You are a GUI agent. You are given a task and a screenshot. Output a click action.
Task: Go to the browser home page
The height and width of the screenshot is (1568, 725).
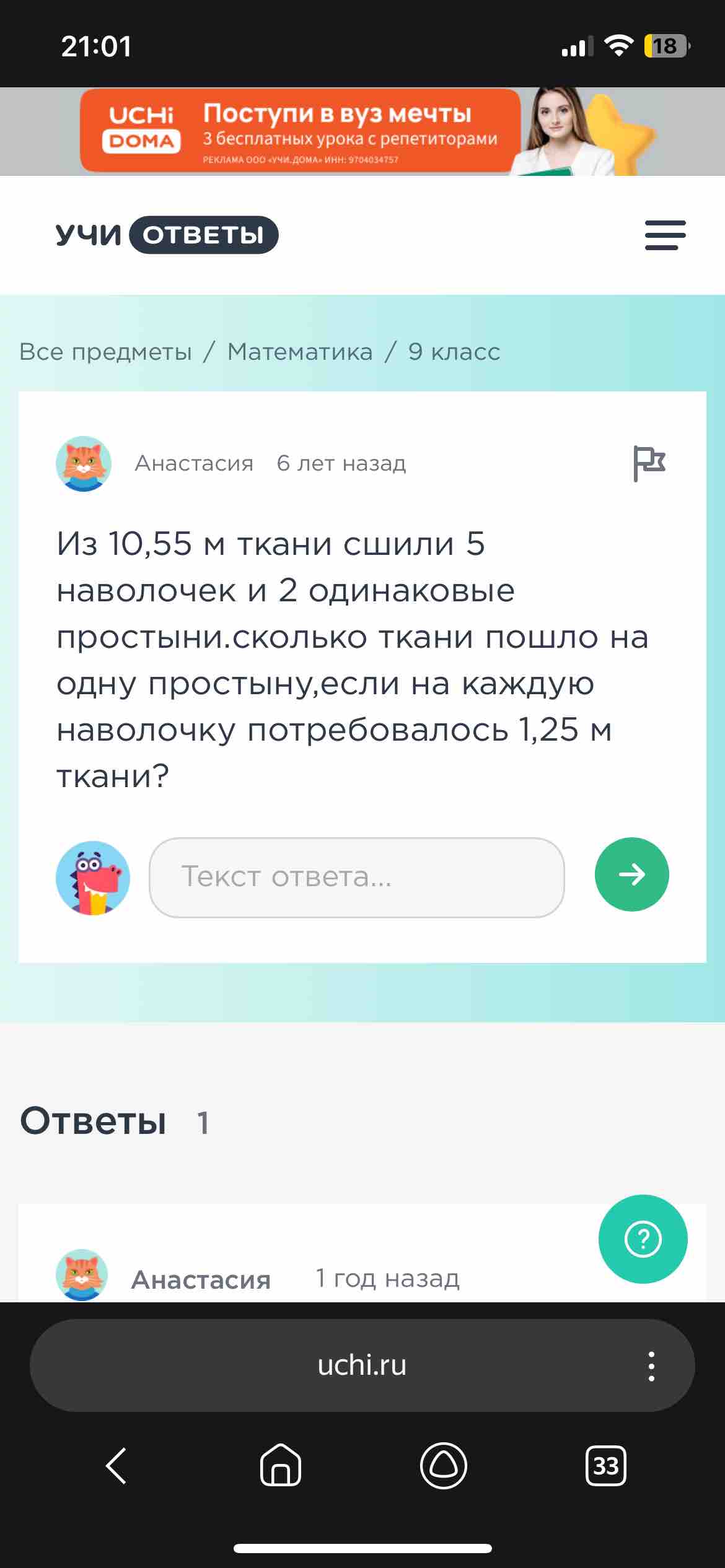click(281, 1465)
